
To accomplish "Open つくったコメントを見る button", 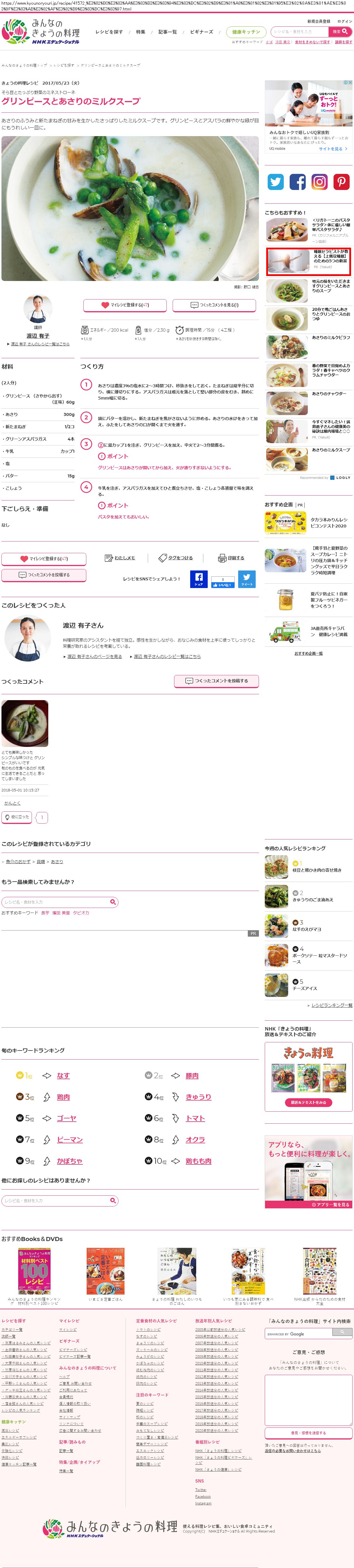I will [214, 305].
